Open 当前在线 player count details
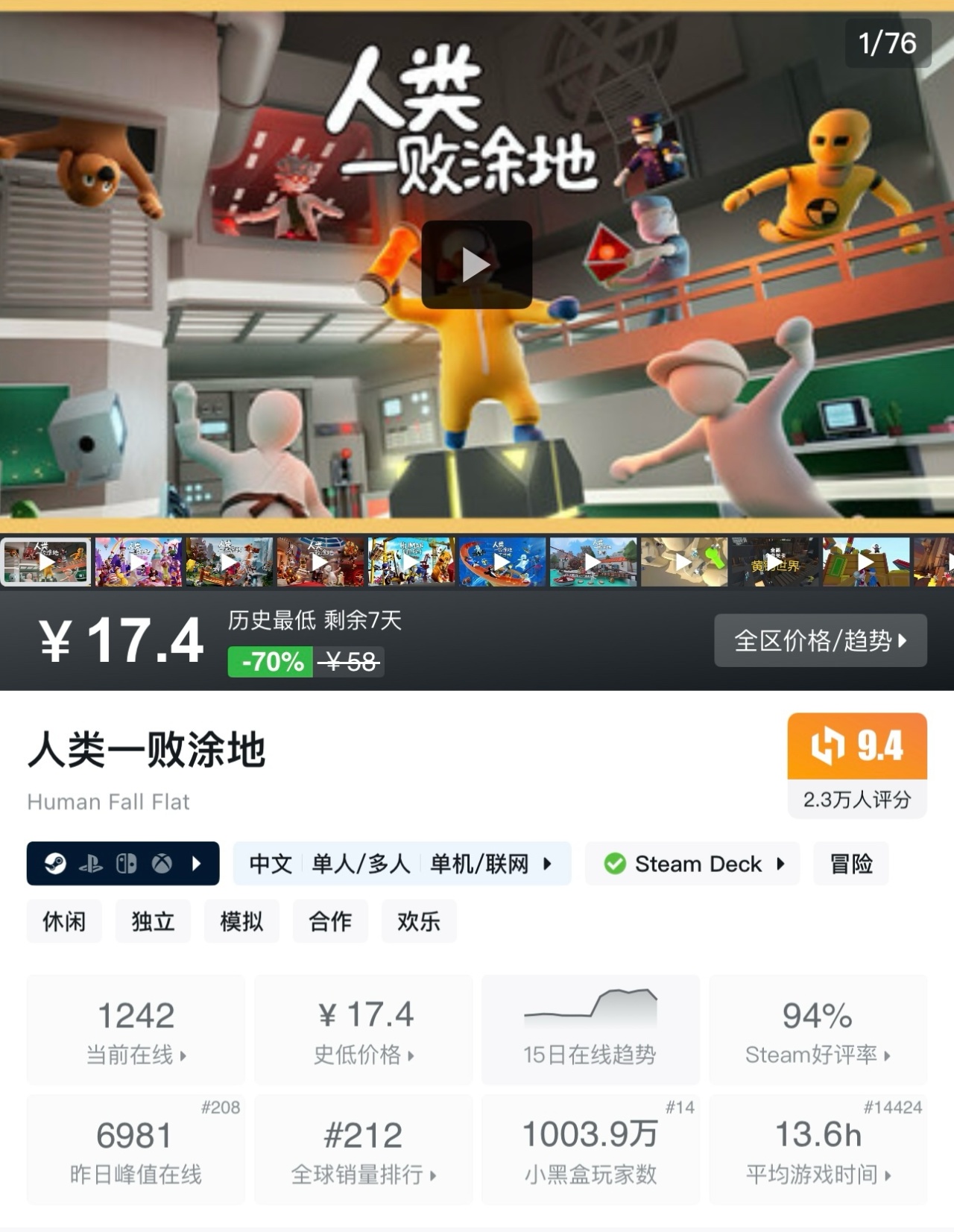The width and height of the screenshot is (954, 1232). [136, 1030]
